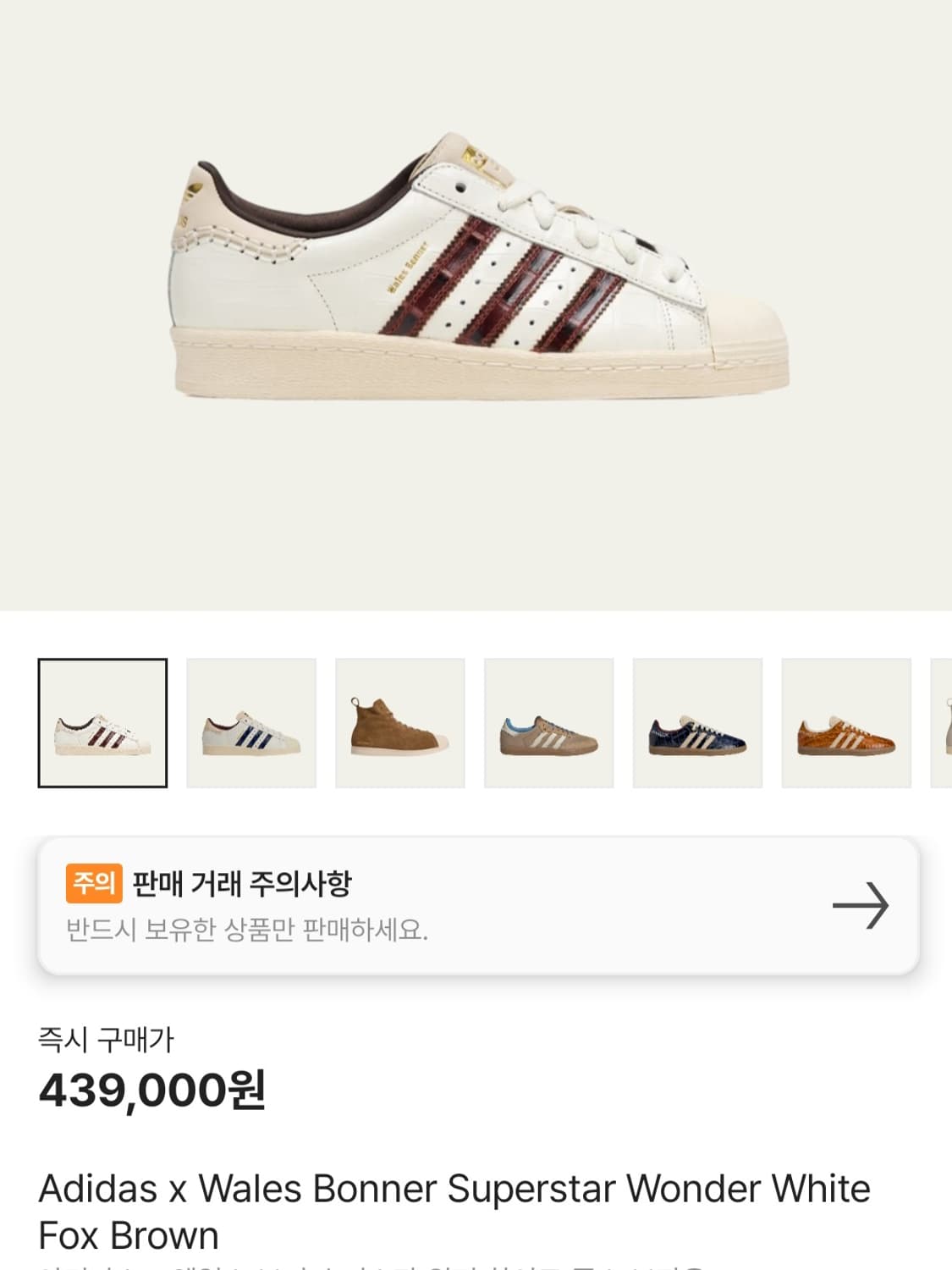This screenshot has height=1270, width=952.
Task: Select the white Superstar with navy stripes thumbnail
Action: 252,723
